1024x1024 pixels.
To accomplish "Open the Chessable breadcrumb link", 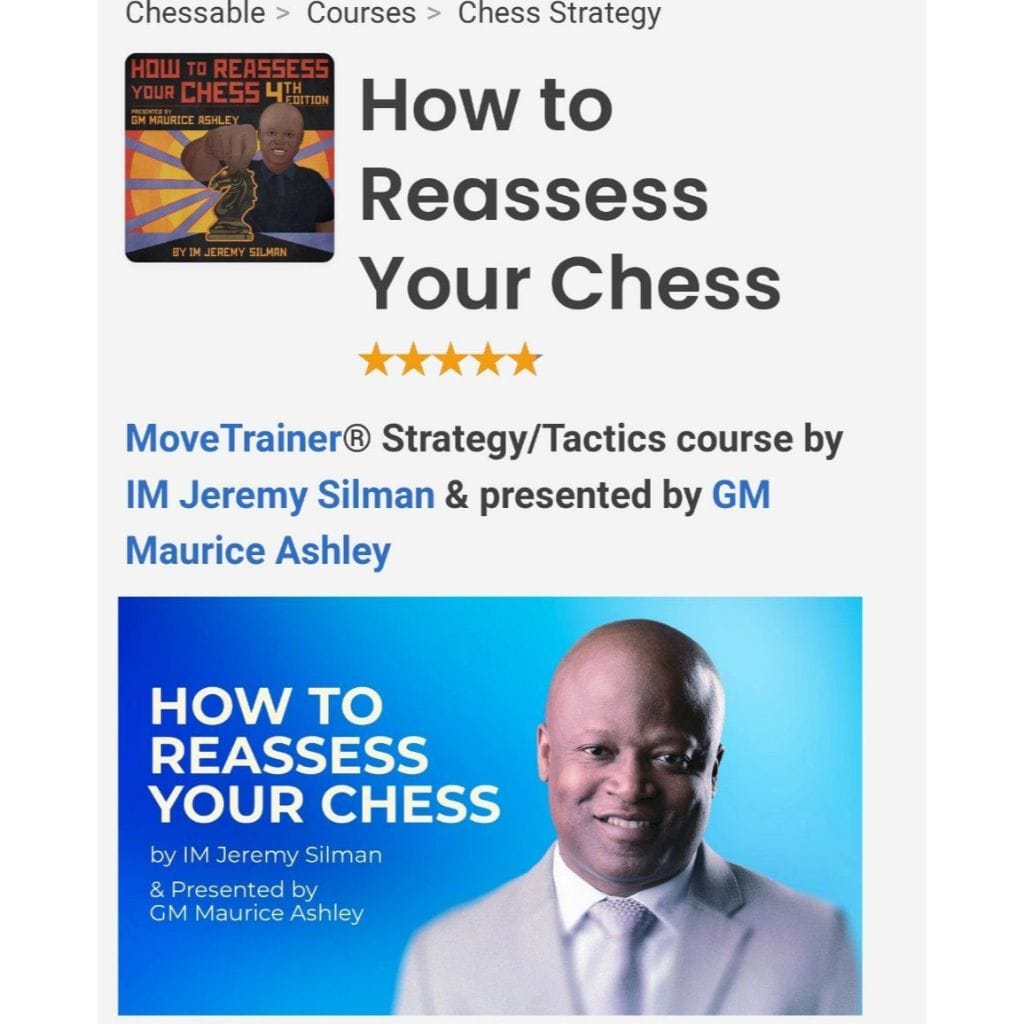I will tap(195, 14).
